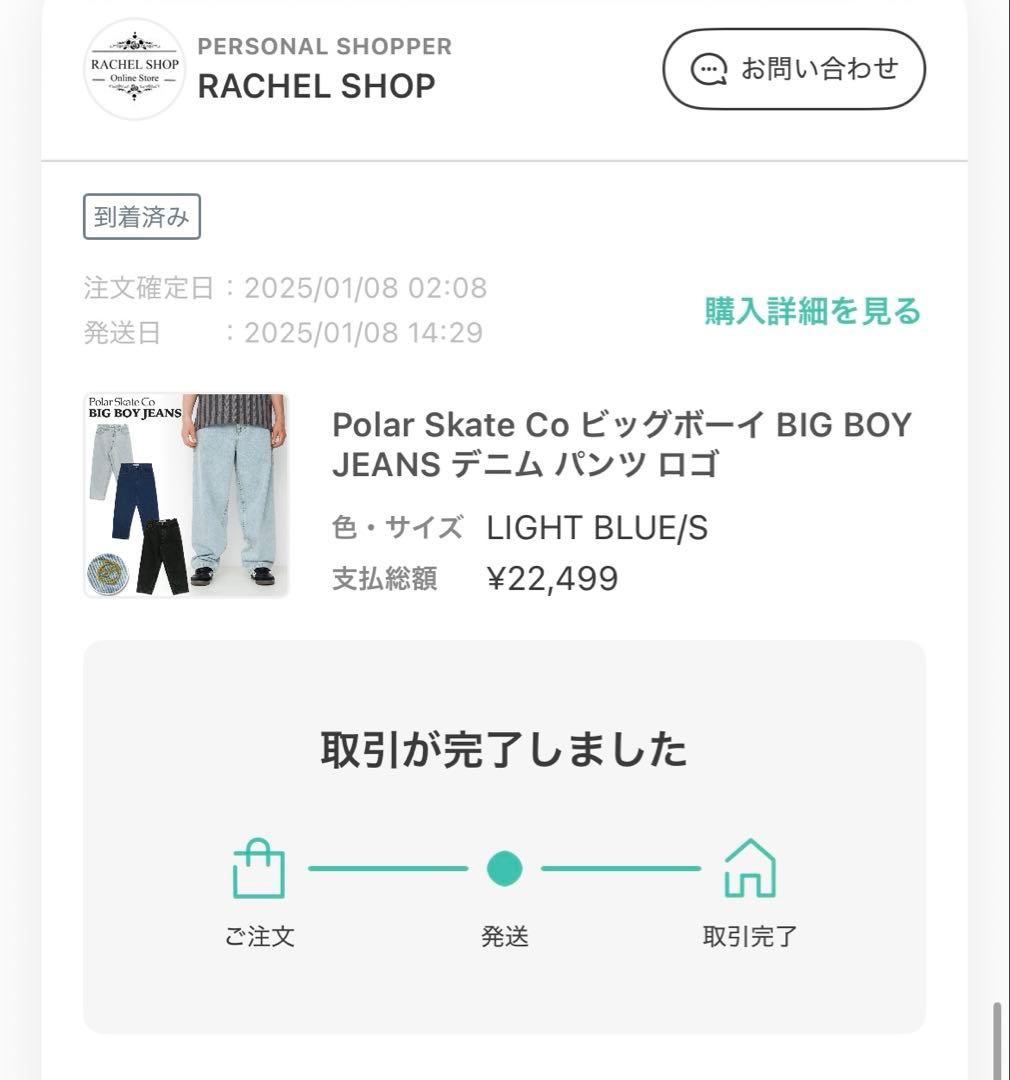This screenshot has height=1080, width=1010.
Task: Select the LIGHT BLUE/S size text
Action: click(595, 527)
